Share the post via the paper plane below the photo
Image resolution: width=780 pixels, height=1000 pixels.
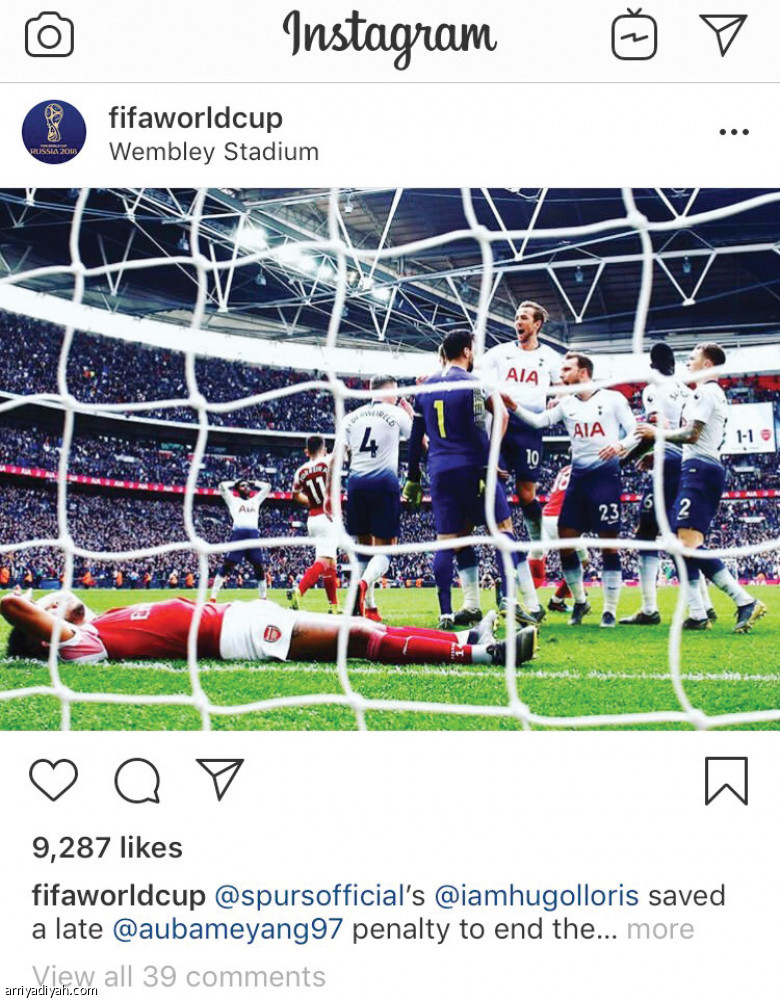pyautogui.click(x=220, y=780)
